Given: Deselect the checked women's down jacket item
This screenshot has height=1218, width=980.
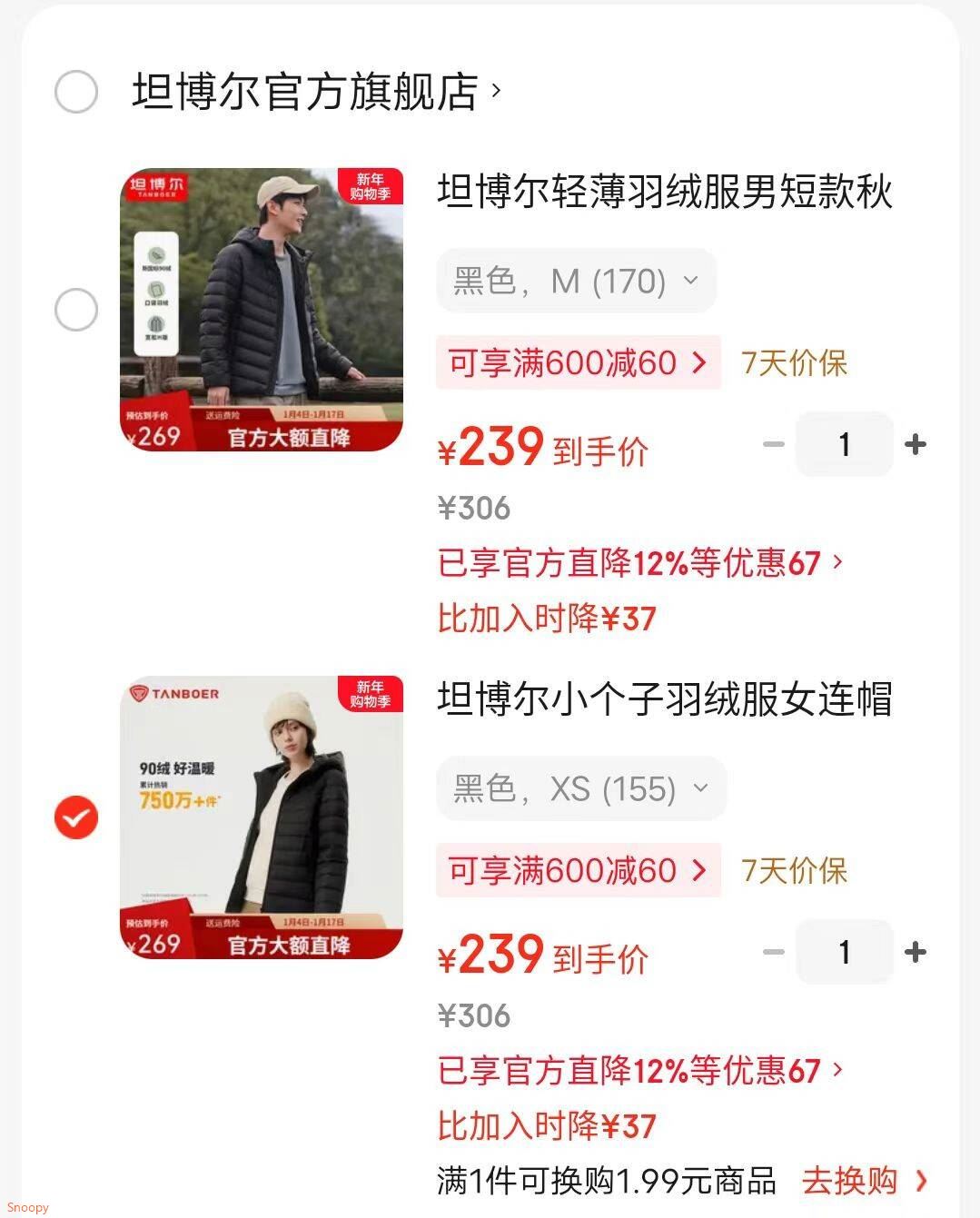Looking at the screenshot, I should tap(75, 817).
